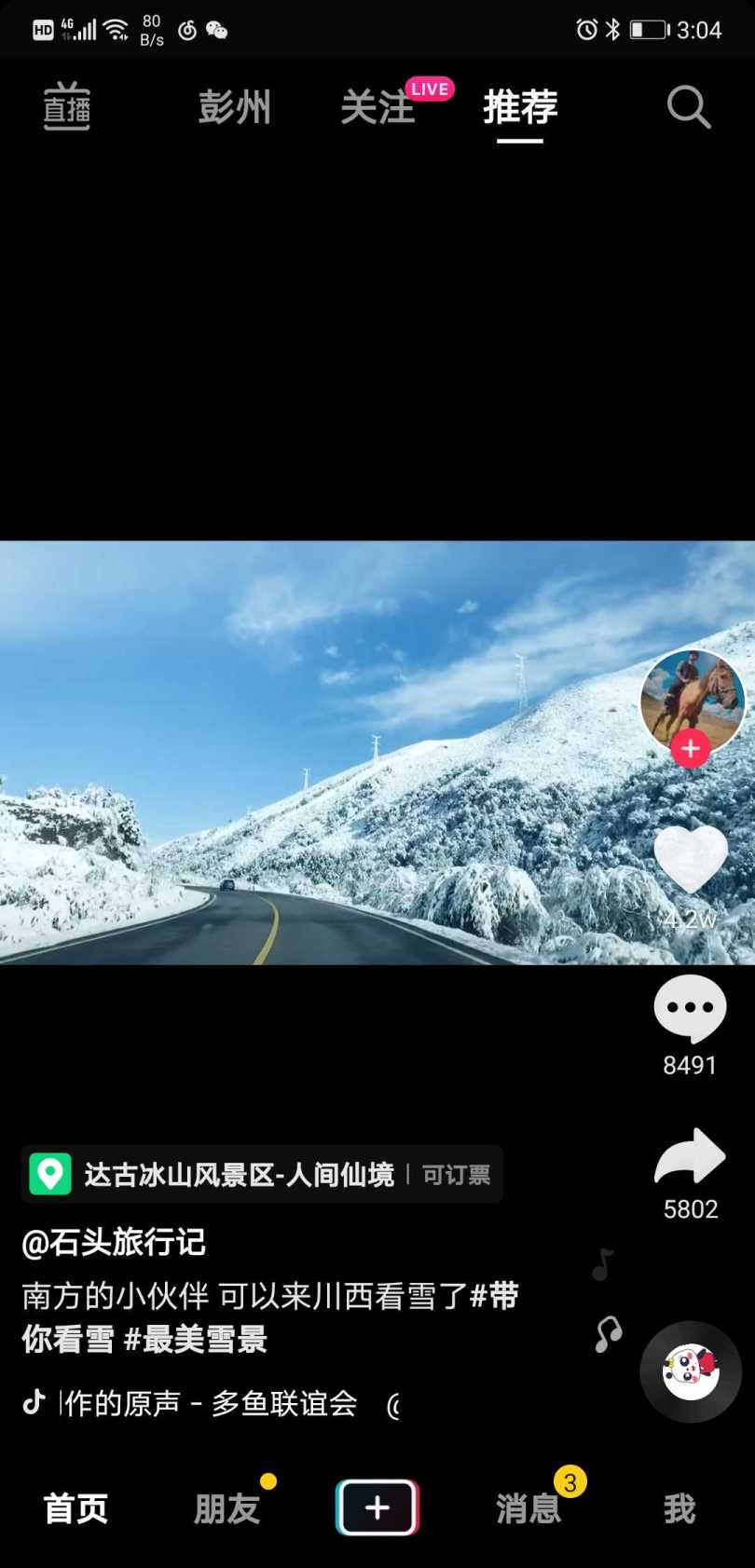Open the search magnifier

click(689, 107)
